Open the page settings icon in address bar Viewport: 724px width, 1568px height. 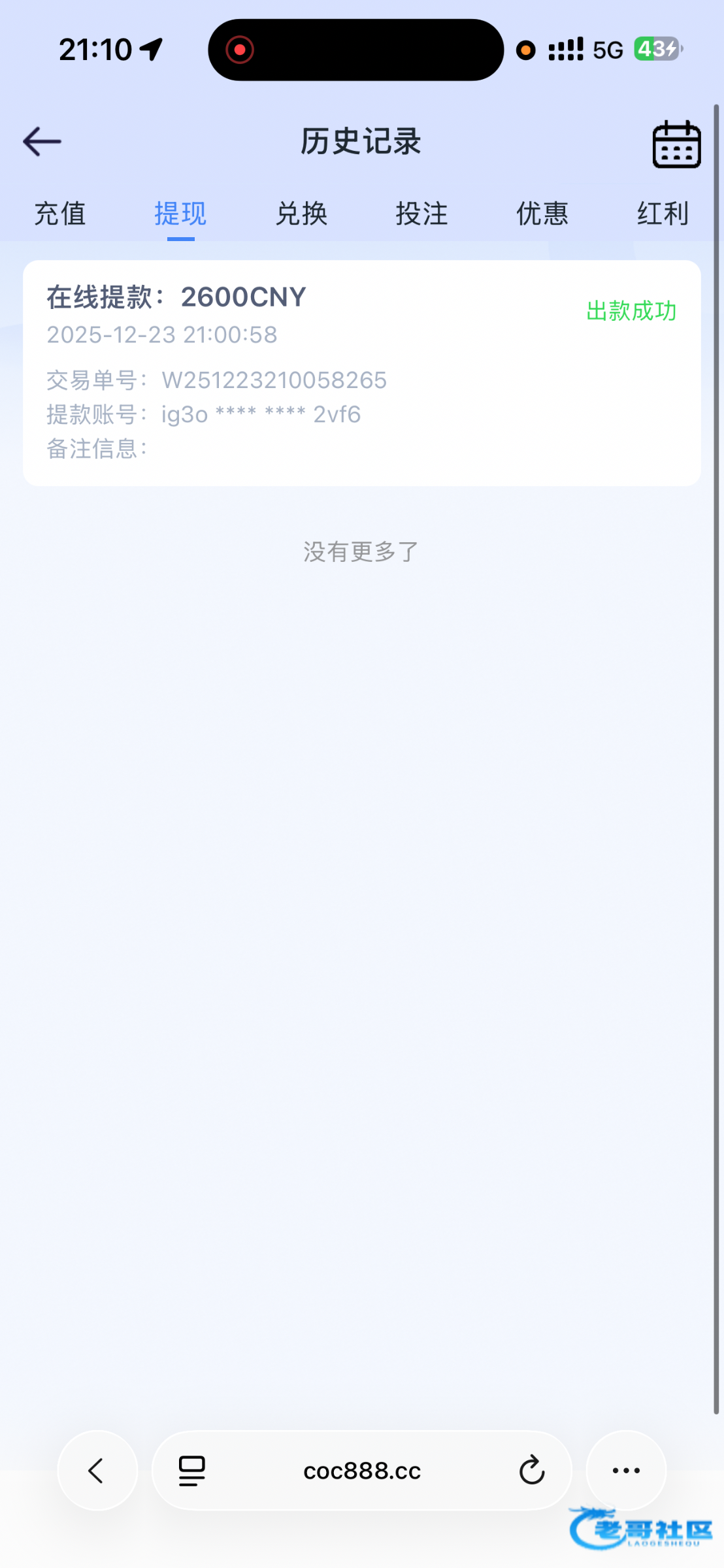(192, 1471)
